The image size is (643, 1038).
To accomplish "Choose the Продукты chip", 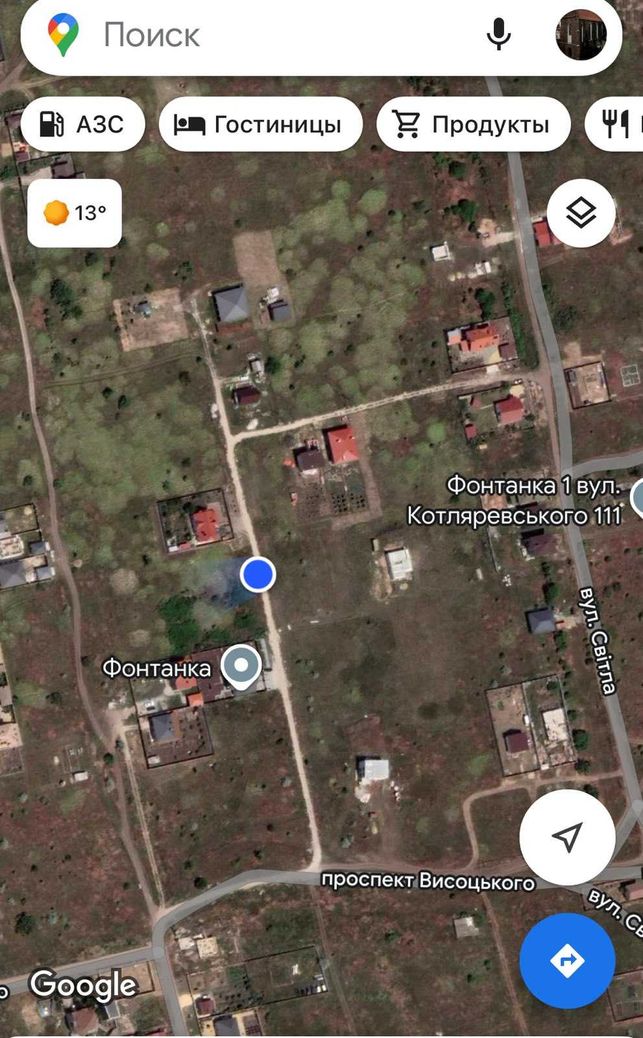I will coord(473,124).
